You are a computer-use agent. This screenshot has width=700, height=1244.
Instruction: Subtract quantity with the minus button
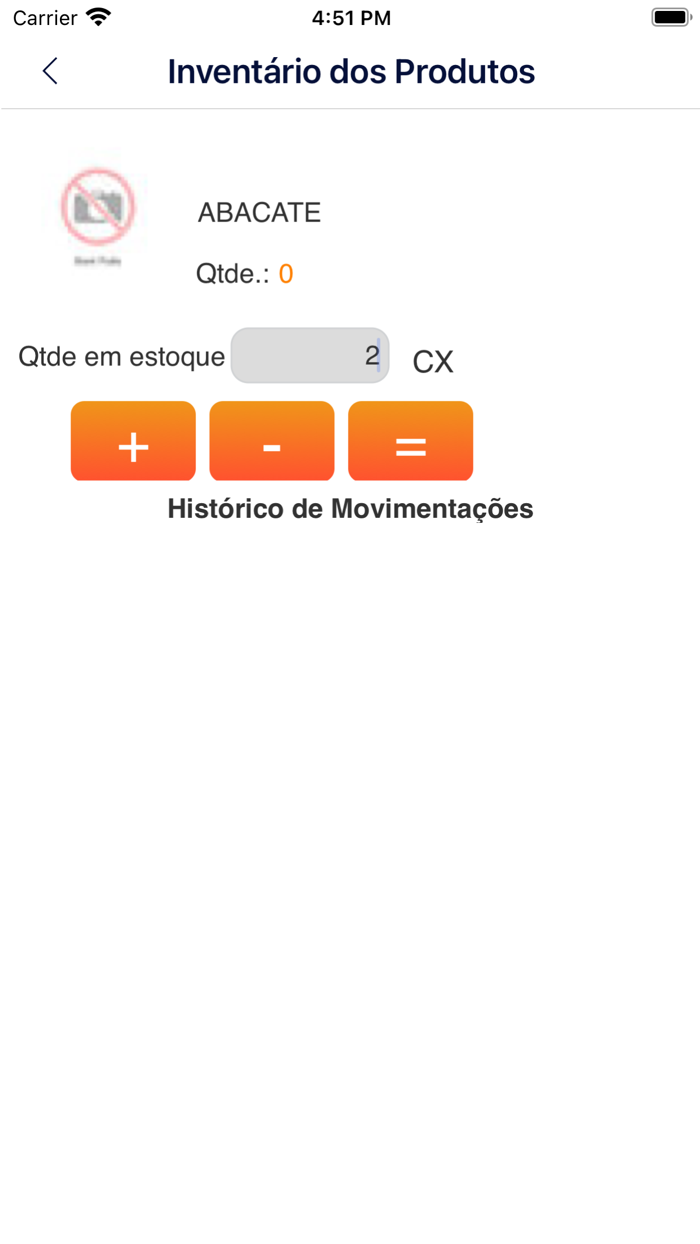tap(271, 441)
